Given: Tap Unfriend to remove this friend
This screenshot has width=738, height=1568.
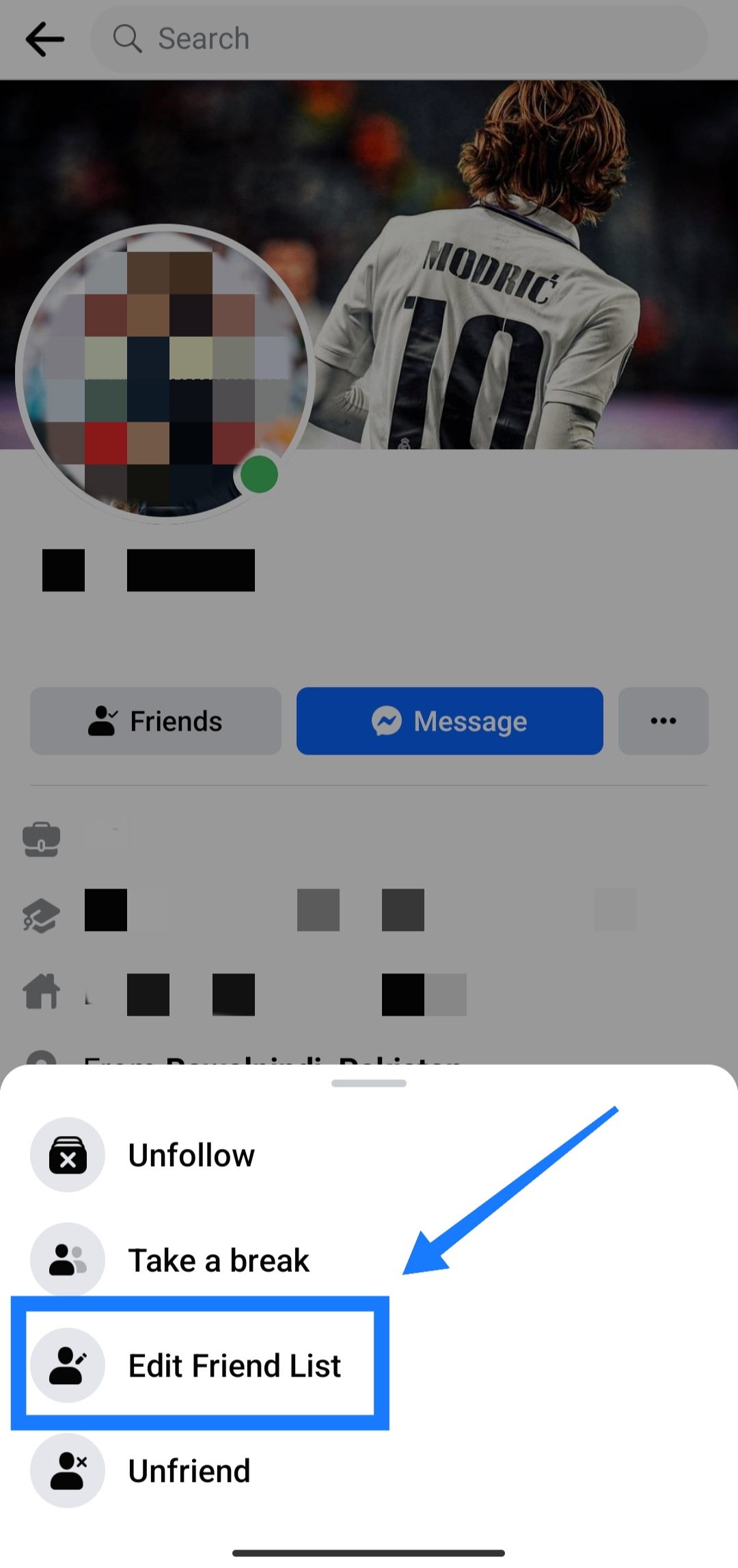Looking at the screenshot, I should tap(189, 1471).
